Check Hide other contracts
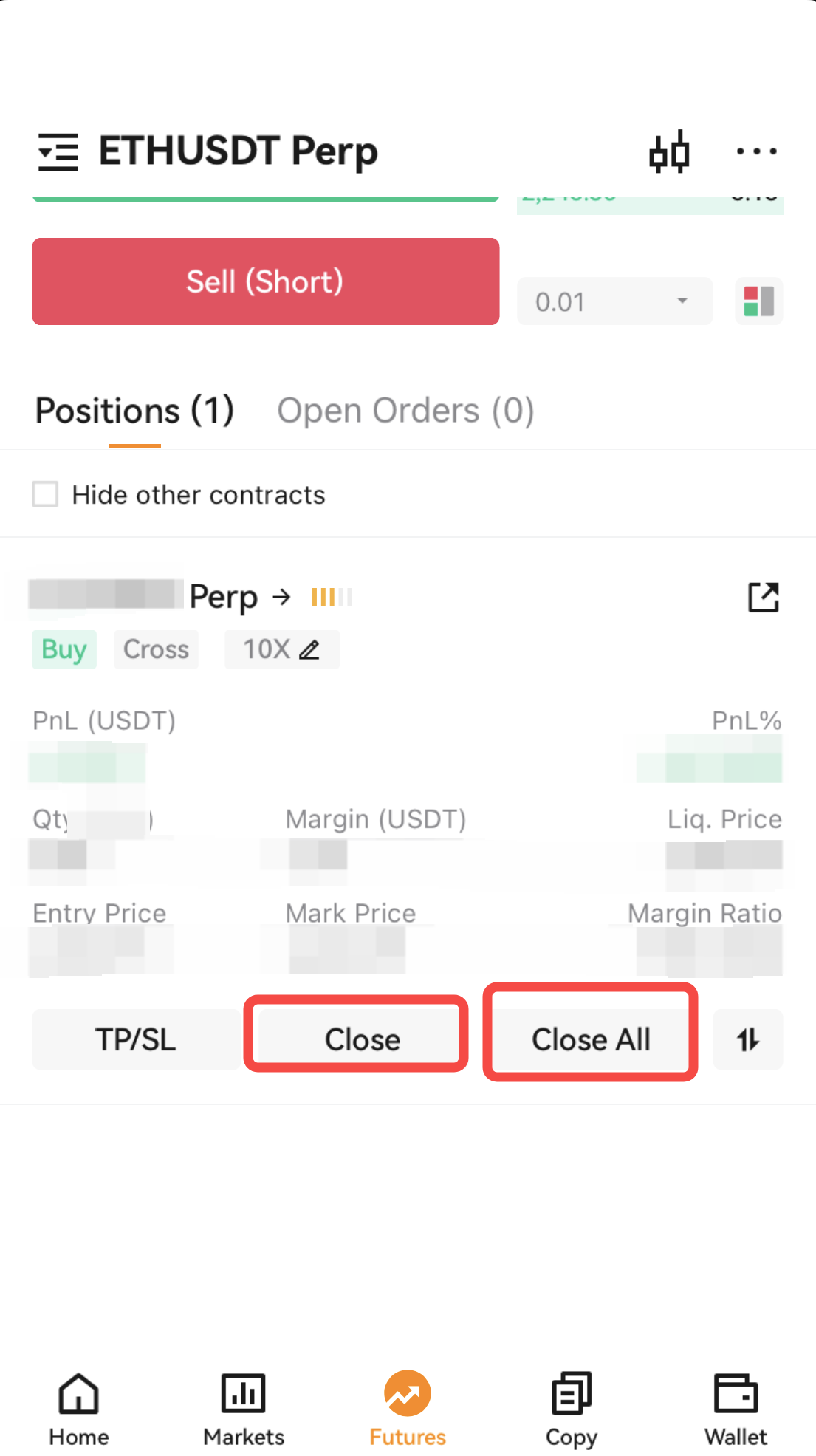This screenshot has width=816, height=1456. pyautogui.click(x=46, y=494)
